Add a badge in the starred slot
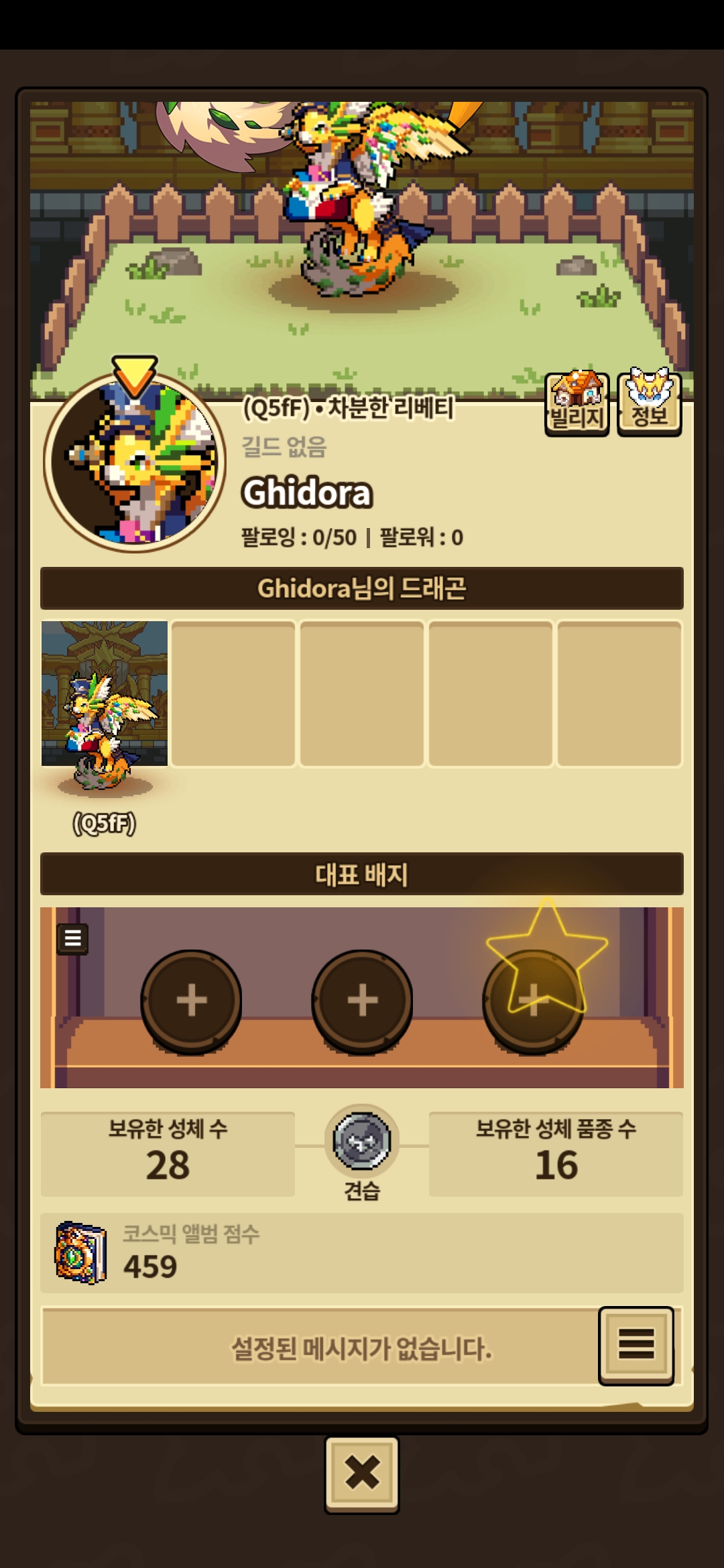The width and height of the screenshot is (724, 1568). click(534, 1000)
